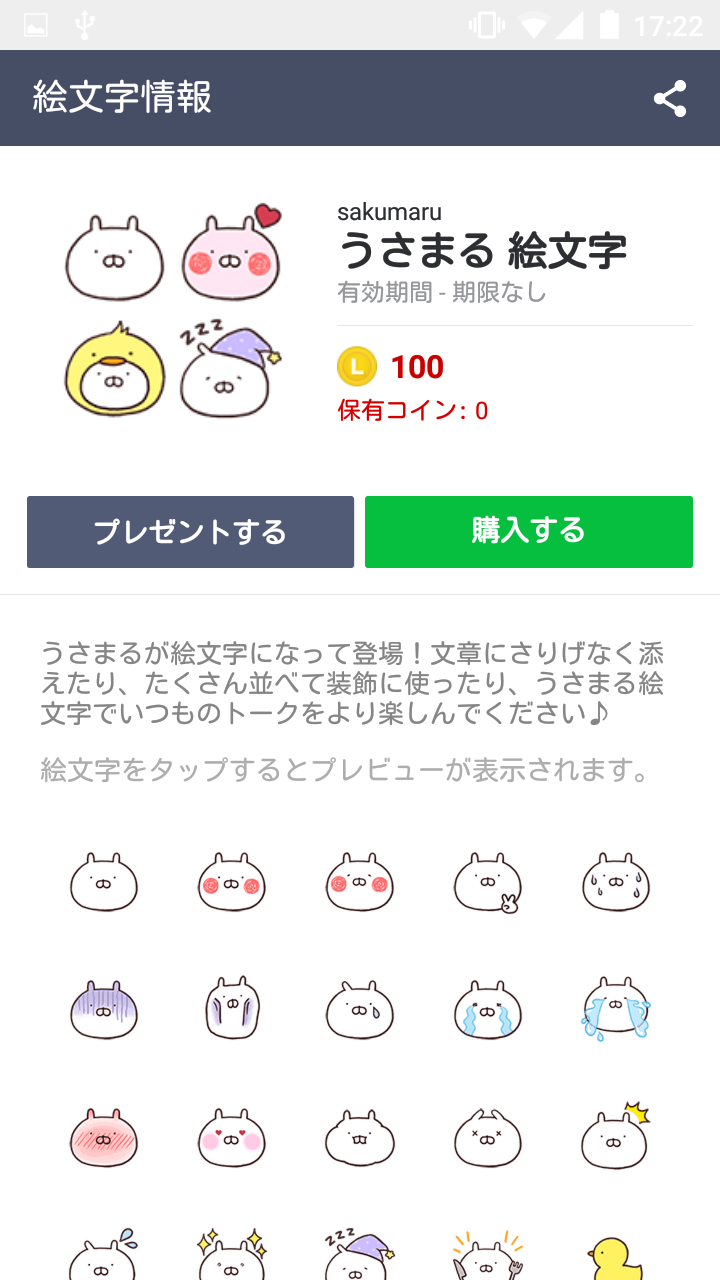Tap the プレゼントする gift button
This screenshot has height=1280, width=720.
click(190, 531)
